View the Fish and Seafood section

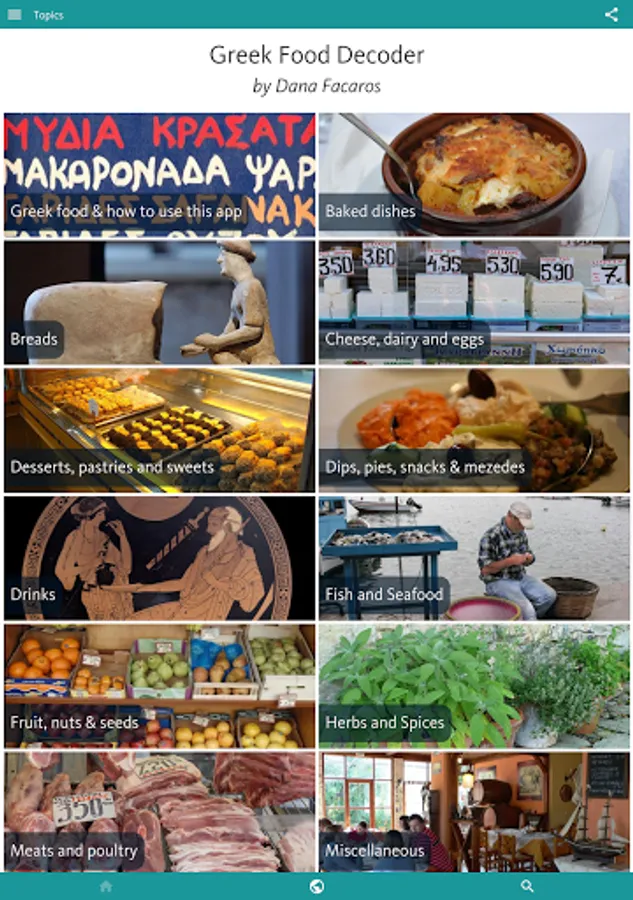click(474, 558)
